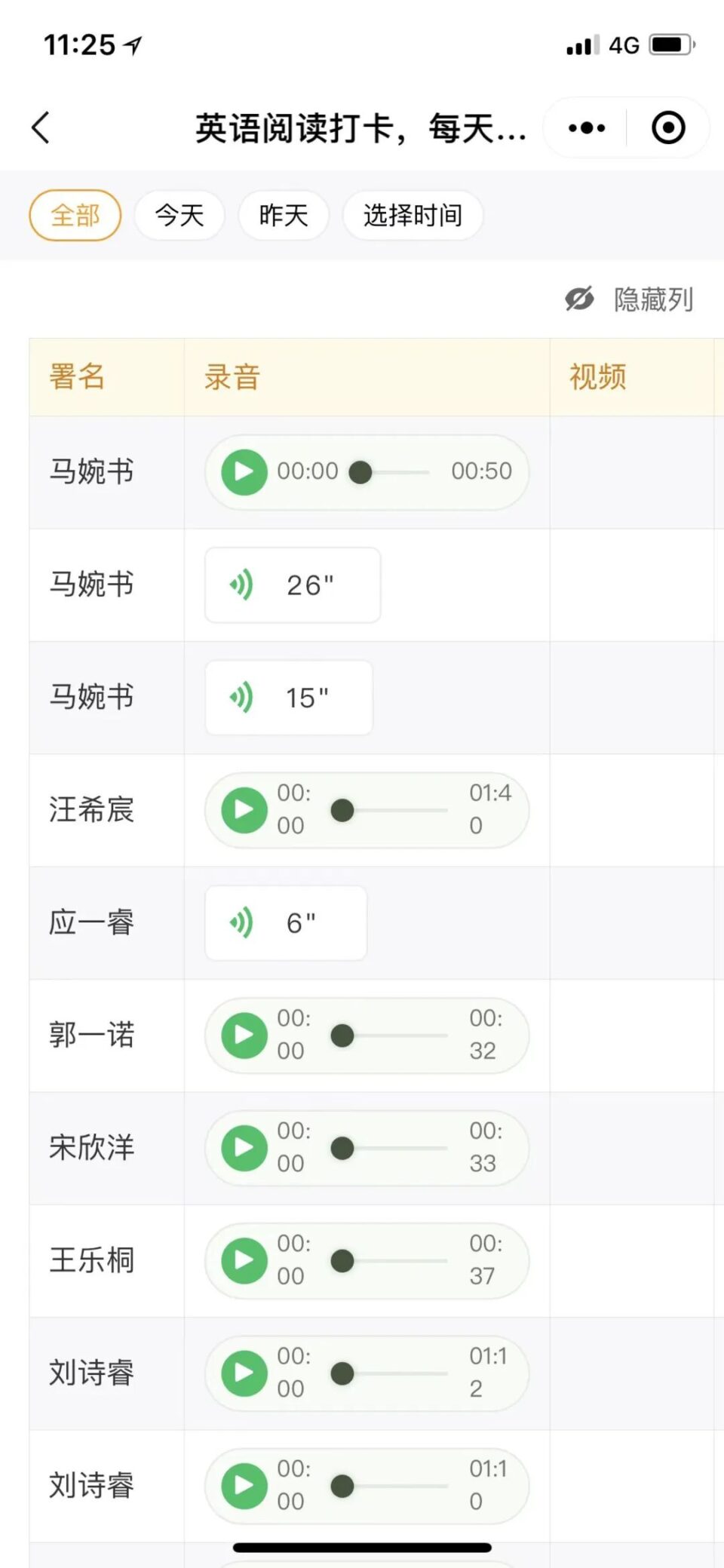Play 郭一诺's 00:32 recording
Viewport: 724px width, 1568px height.
pyautogui.click(x=244, y=1036)
